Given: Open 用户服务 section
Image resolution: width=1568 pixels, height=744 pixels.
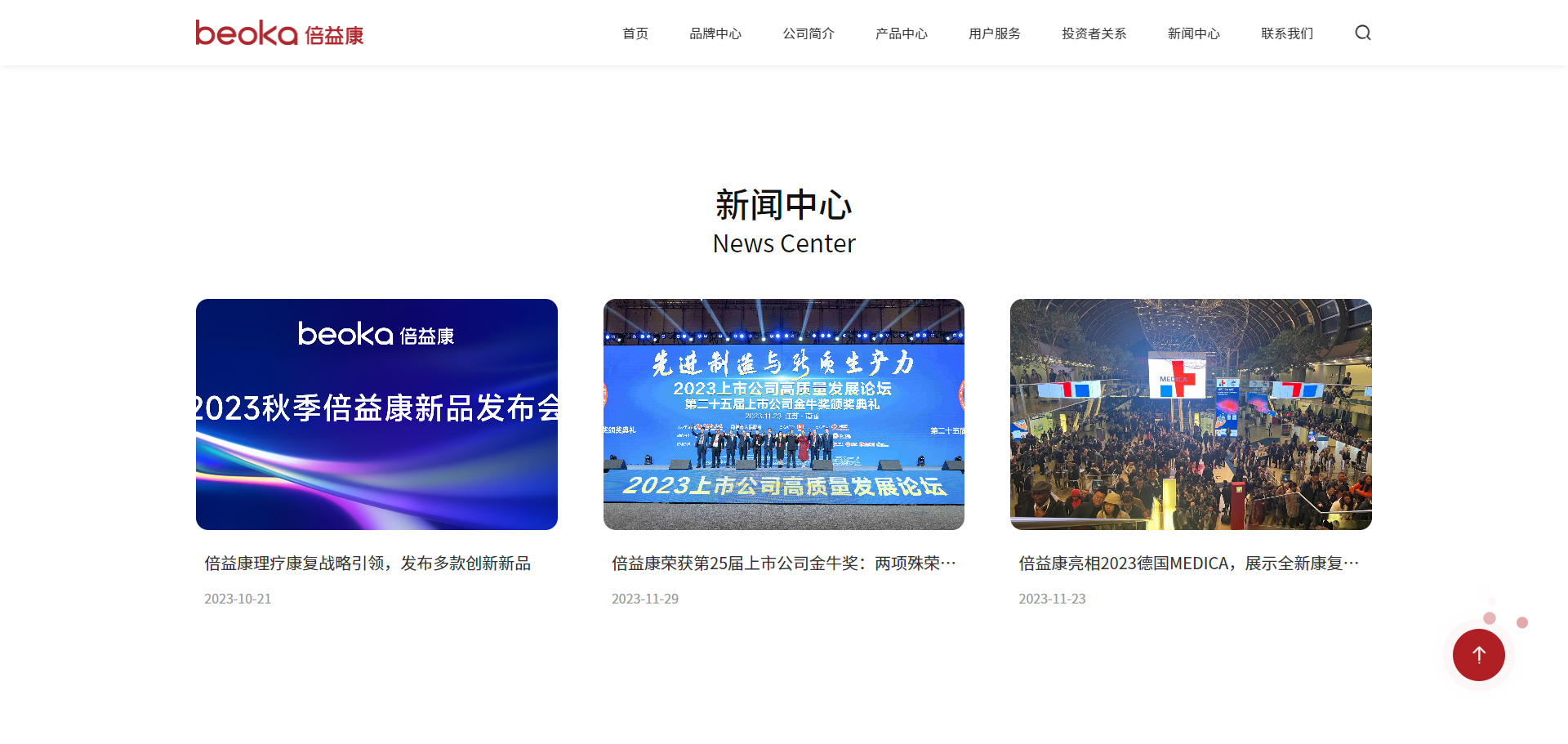Looking at the screenshot, I should point(994,33).
